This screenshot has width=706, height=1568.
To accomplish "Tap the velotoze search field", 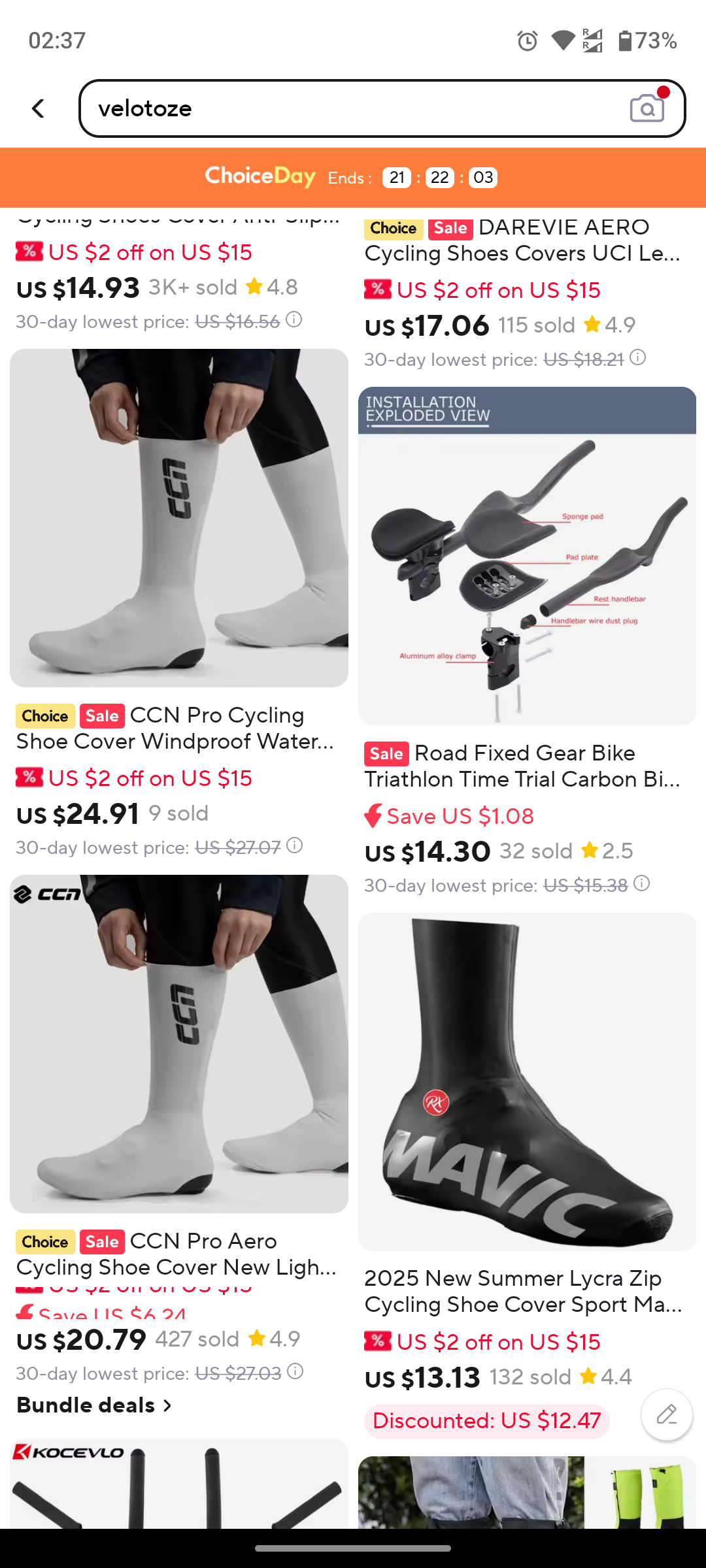I will point(353,108).
